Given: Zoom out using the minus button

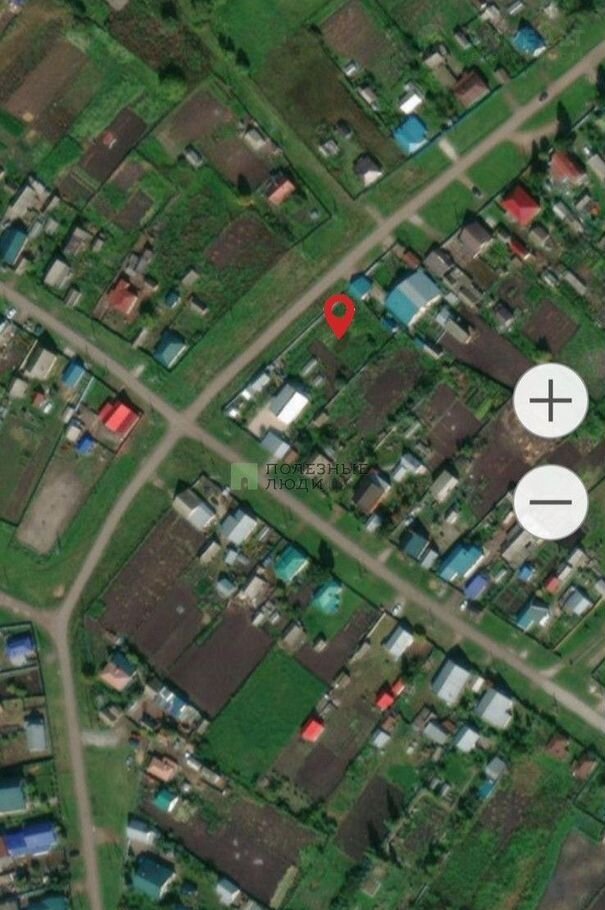Looking at the screenshot, I should [550, 502].
